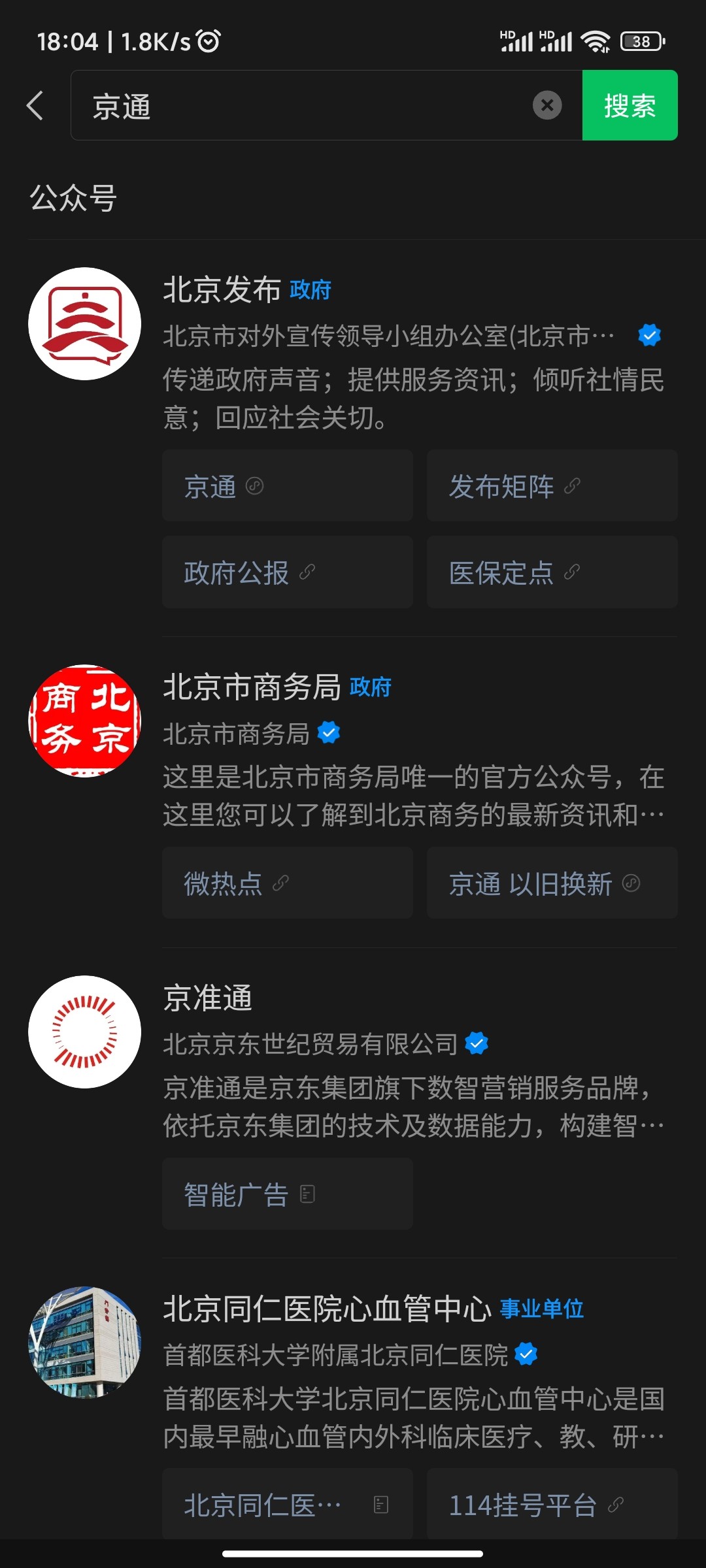Open the 智能广告 article link
Image resolution: width=706 pixels, height=1568 pixels.
coord(287,1194)
